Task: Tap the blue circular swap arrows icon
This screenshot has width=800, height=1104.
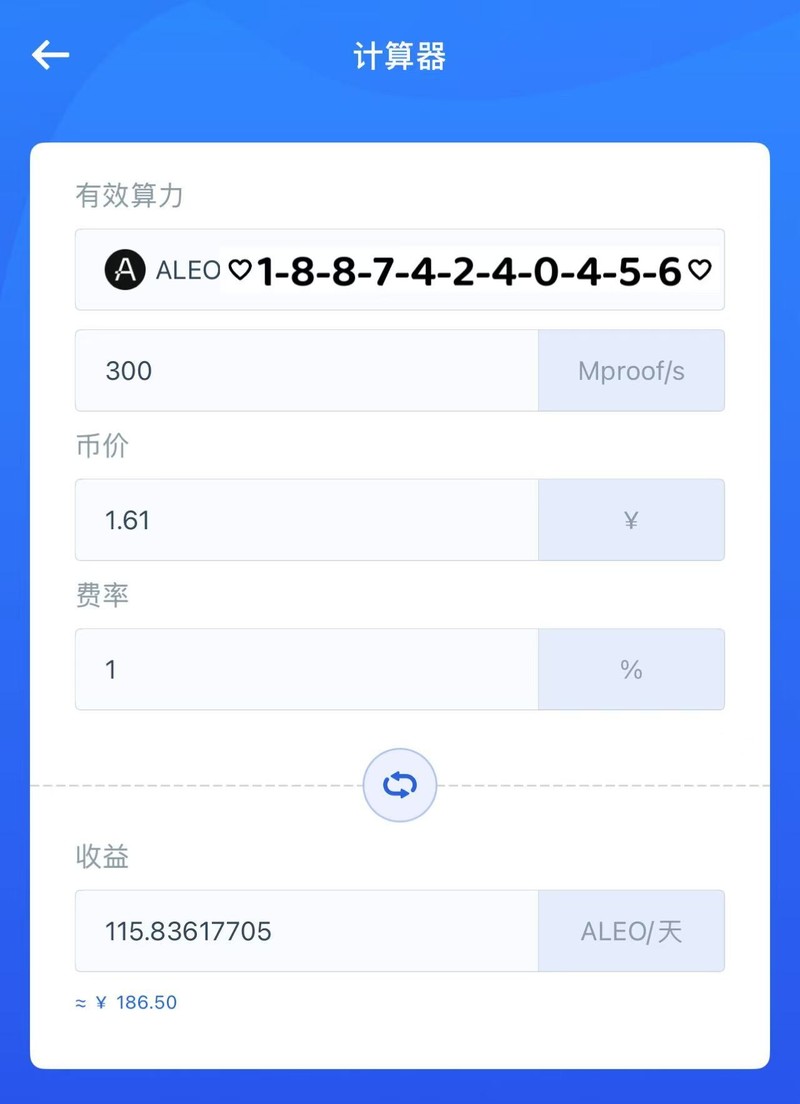Action: [x=400, y=786]
